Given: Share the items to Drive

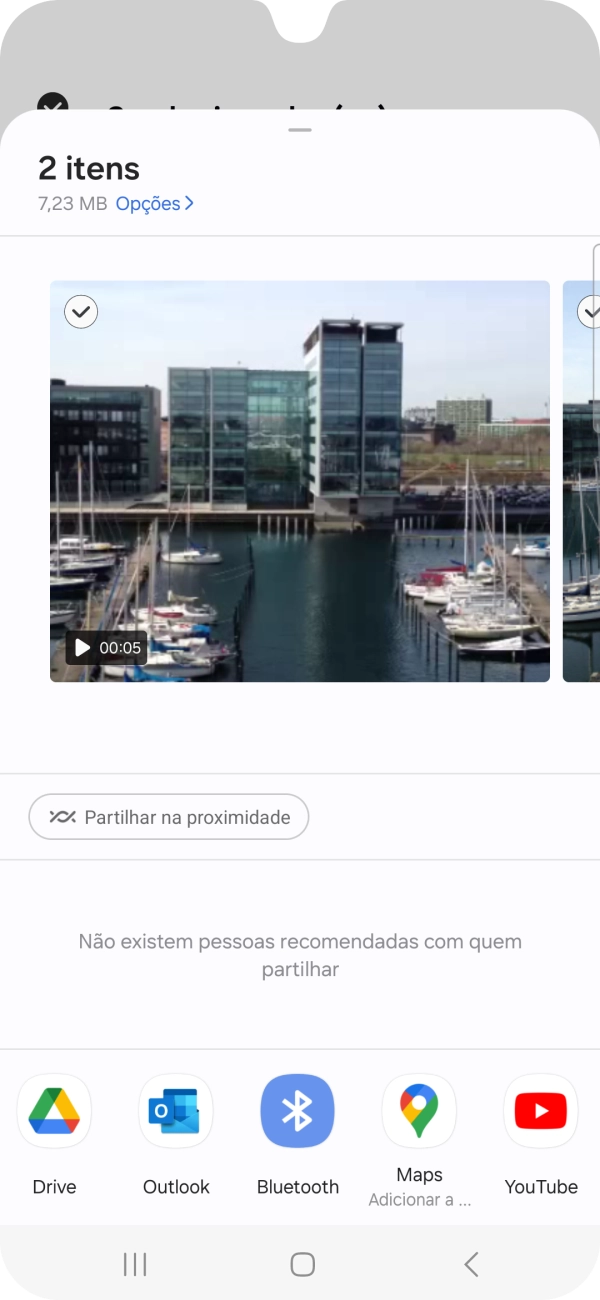Looking at the screenshot, I should click(x=54, y=1112).
